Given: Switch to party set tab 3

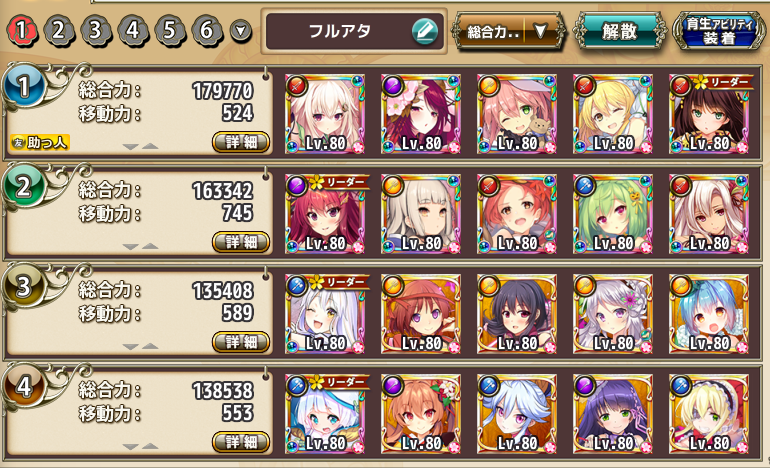Looking at the screenshot, I should (x=96, y=29).
